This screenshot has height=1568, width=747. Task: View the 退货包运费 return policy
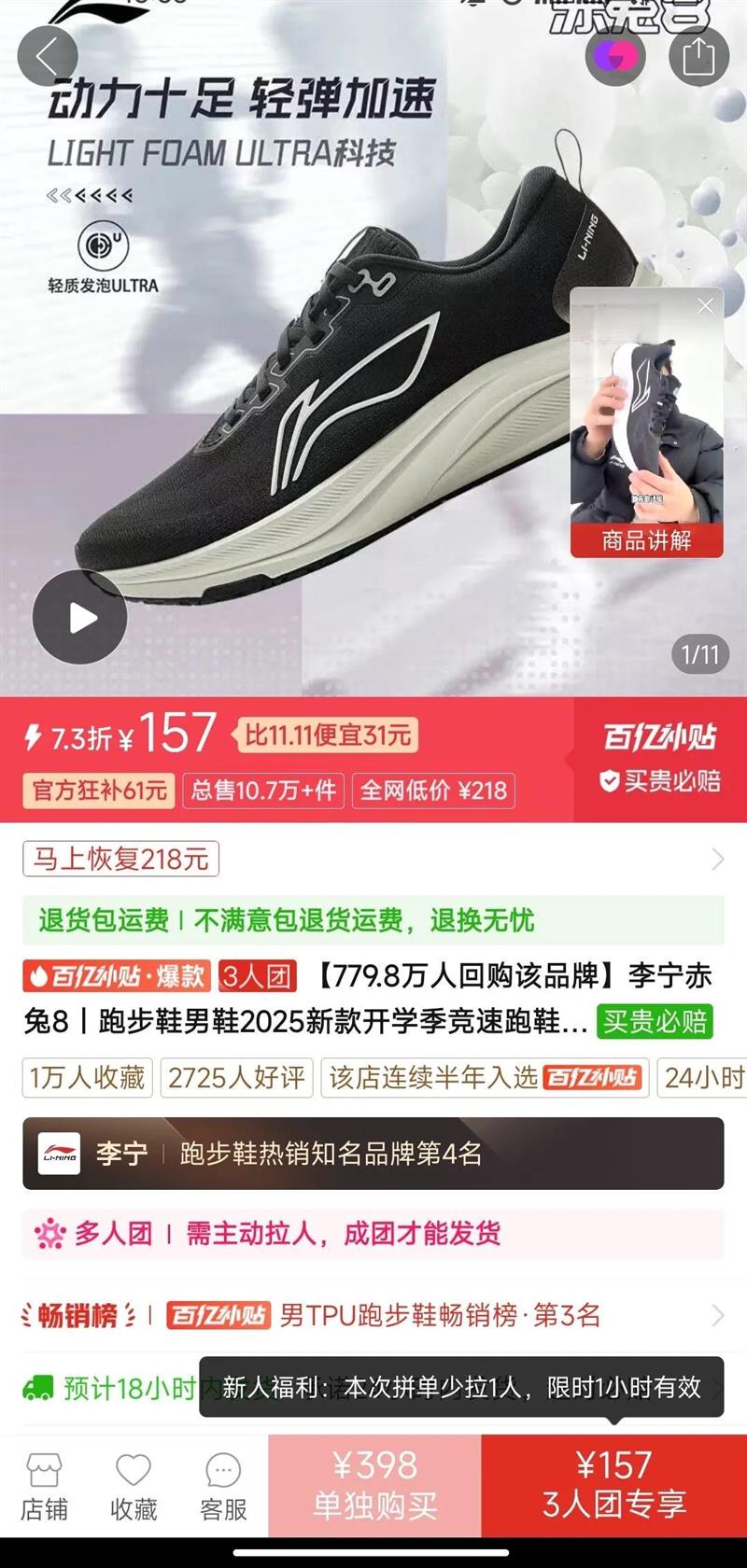coord(373,920)
